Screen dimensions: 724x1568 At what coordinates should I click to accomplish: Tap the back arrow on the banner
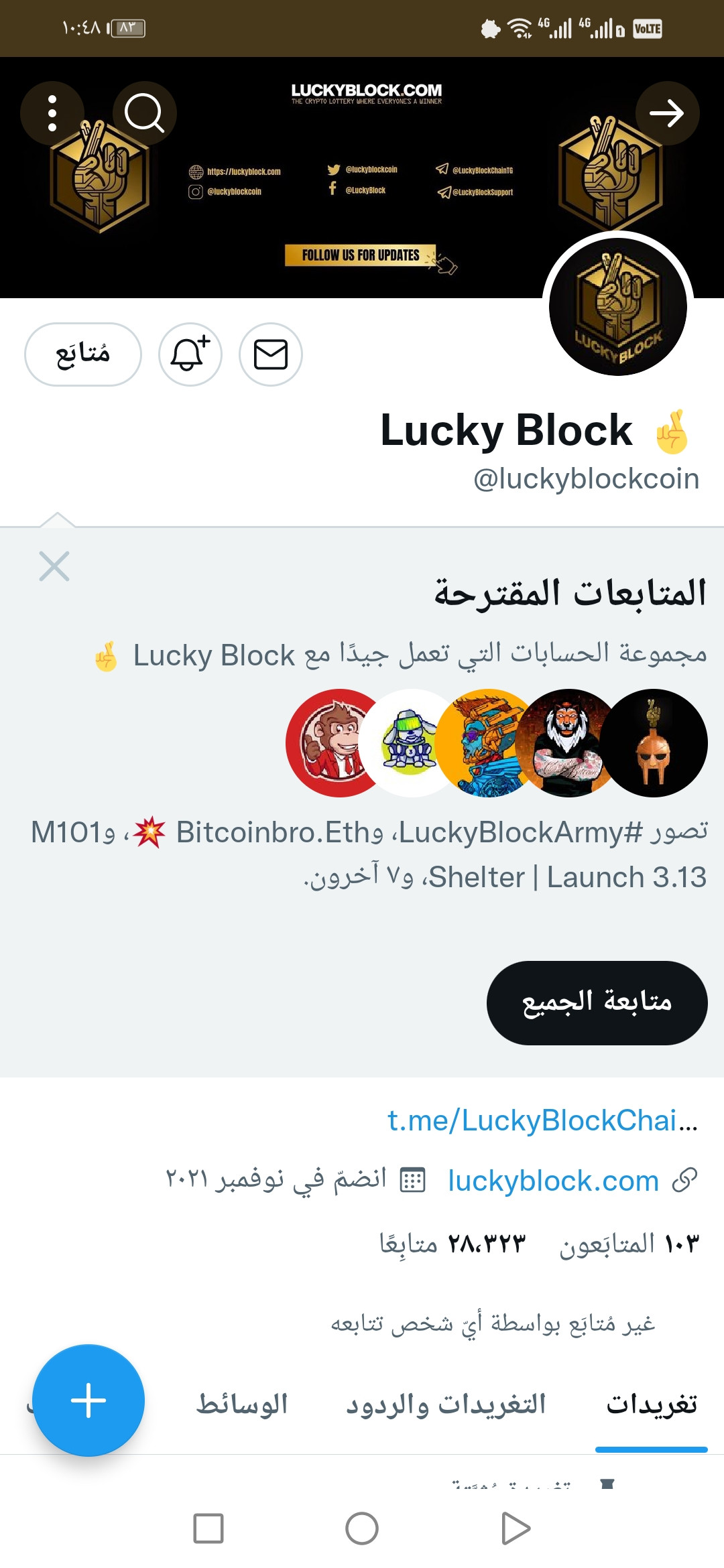pyautogui.click(x=667, y=113)
